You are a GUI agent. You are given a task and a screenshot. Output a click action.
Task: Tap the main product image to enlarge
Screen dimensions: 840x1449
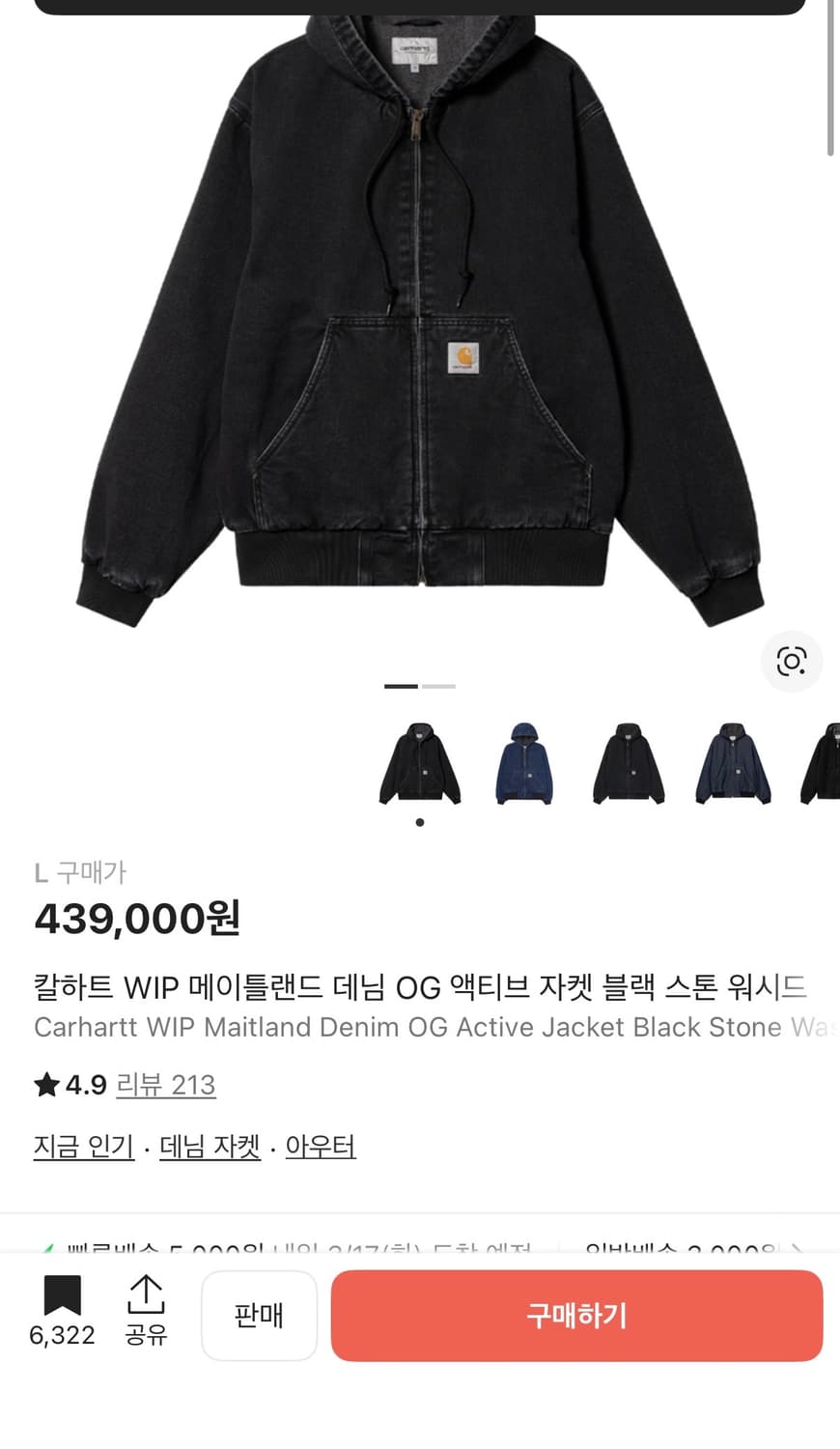[x=420, y=338]
